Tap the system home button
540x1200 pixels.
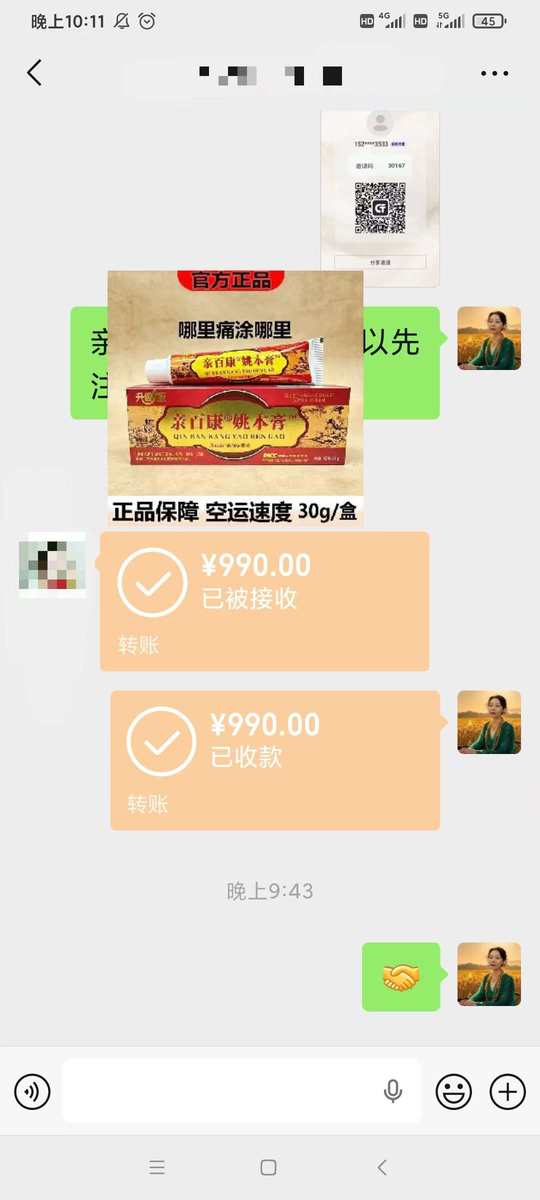tap(268, 1167)
